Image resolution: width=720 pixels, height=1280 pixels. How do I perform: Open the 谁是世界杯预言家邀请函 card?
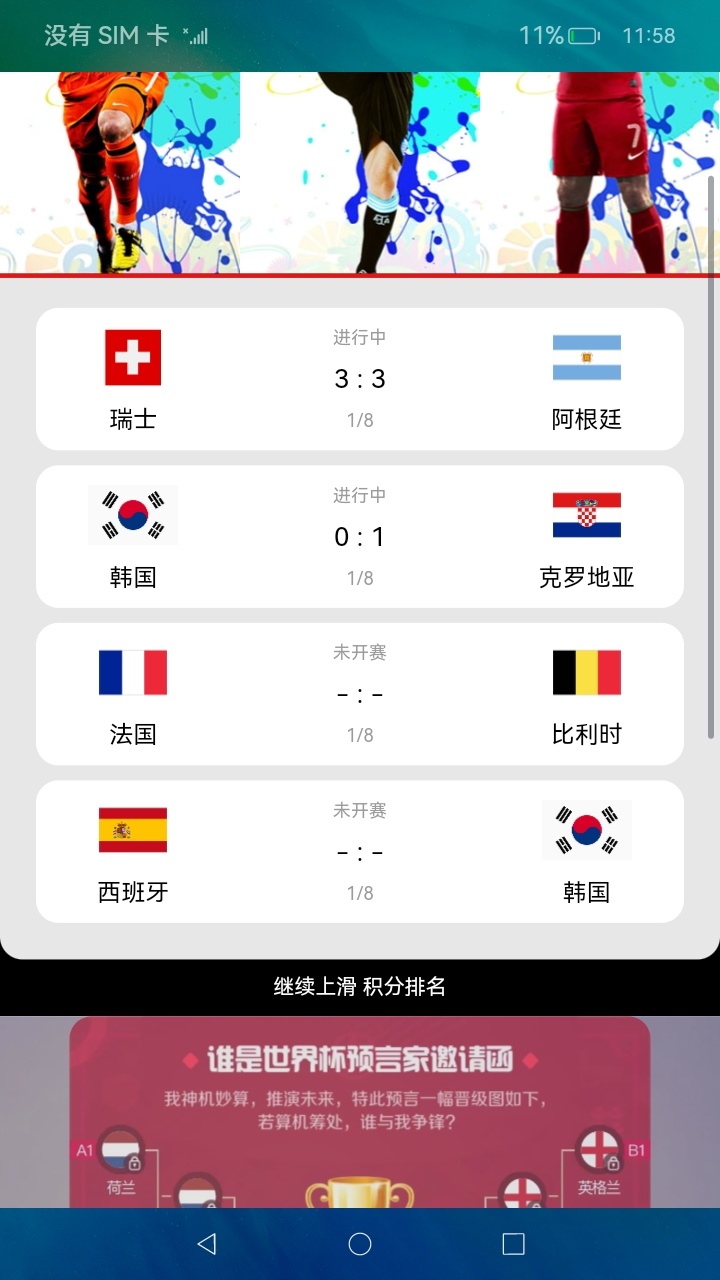(360, 1110)
